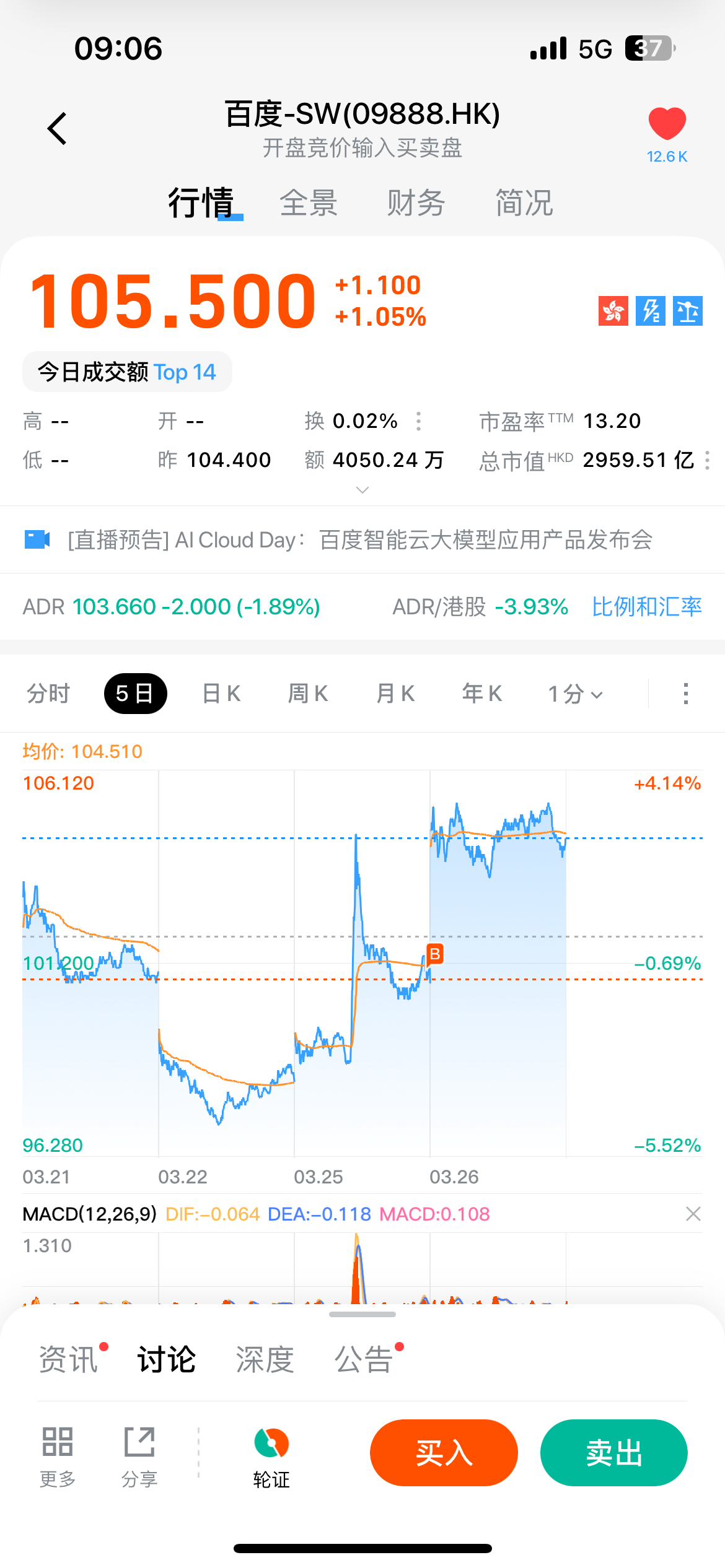Open the 财务 tab
Image resolution: width=725 pixels, height=1568 pixels.
[416, 203]
